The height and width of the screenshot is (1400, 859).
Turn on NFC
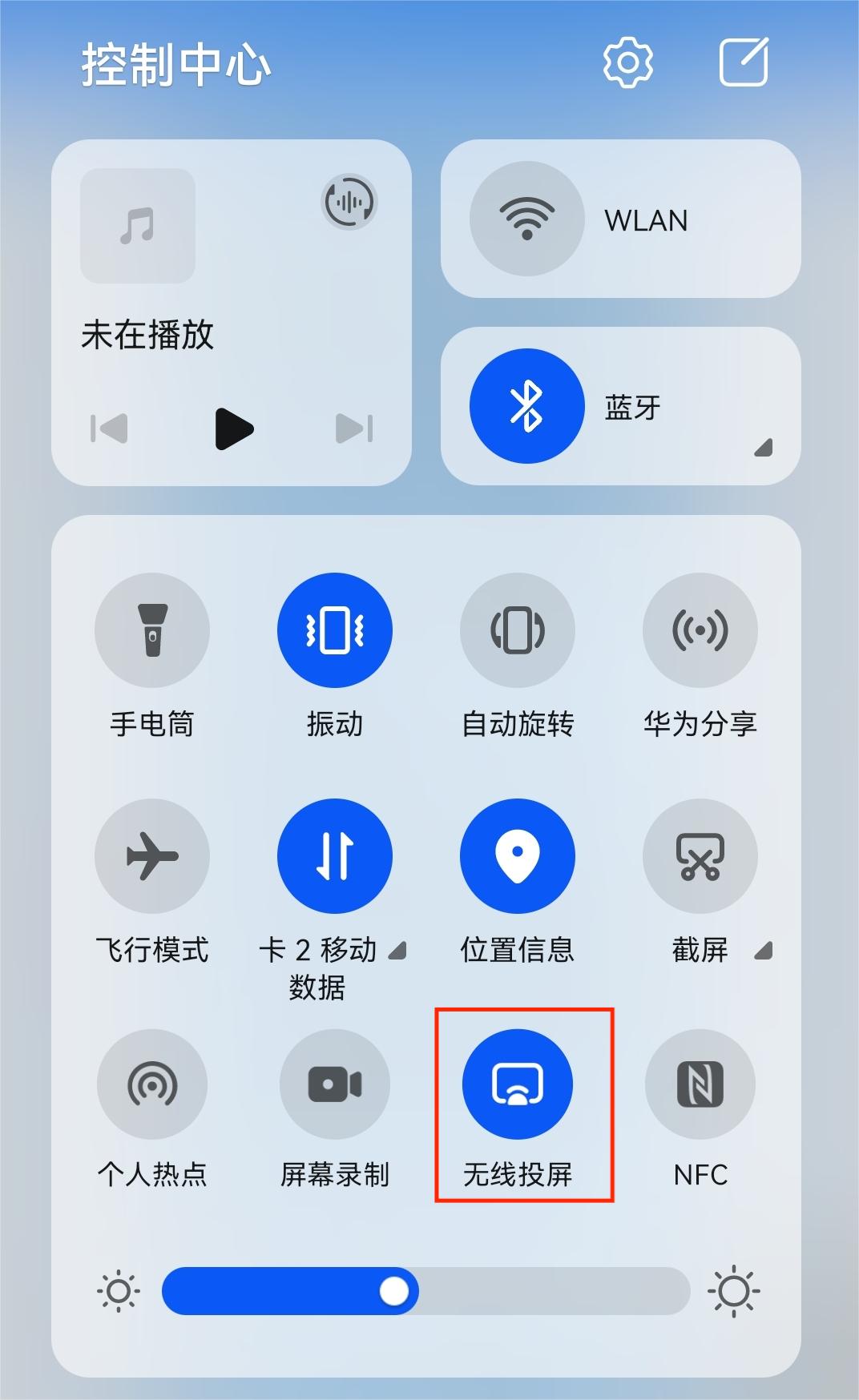tap(700, 1084)
